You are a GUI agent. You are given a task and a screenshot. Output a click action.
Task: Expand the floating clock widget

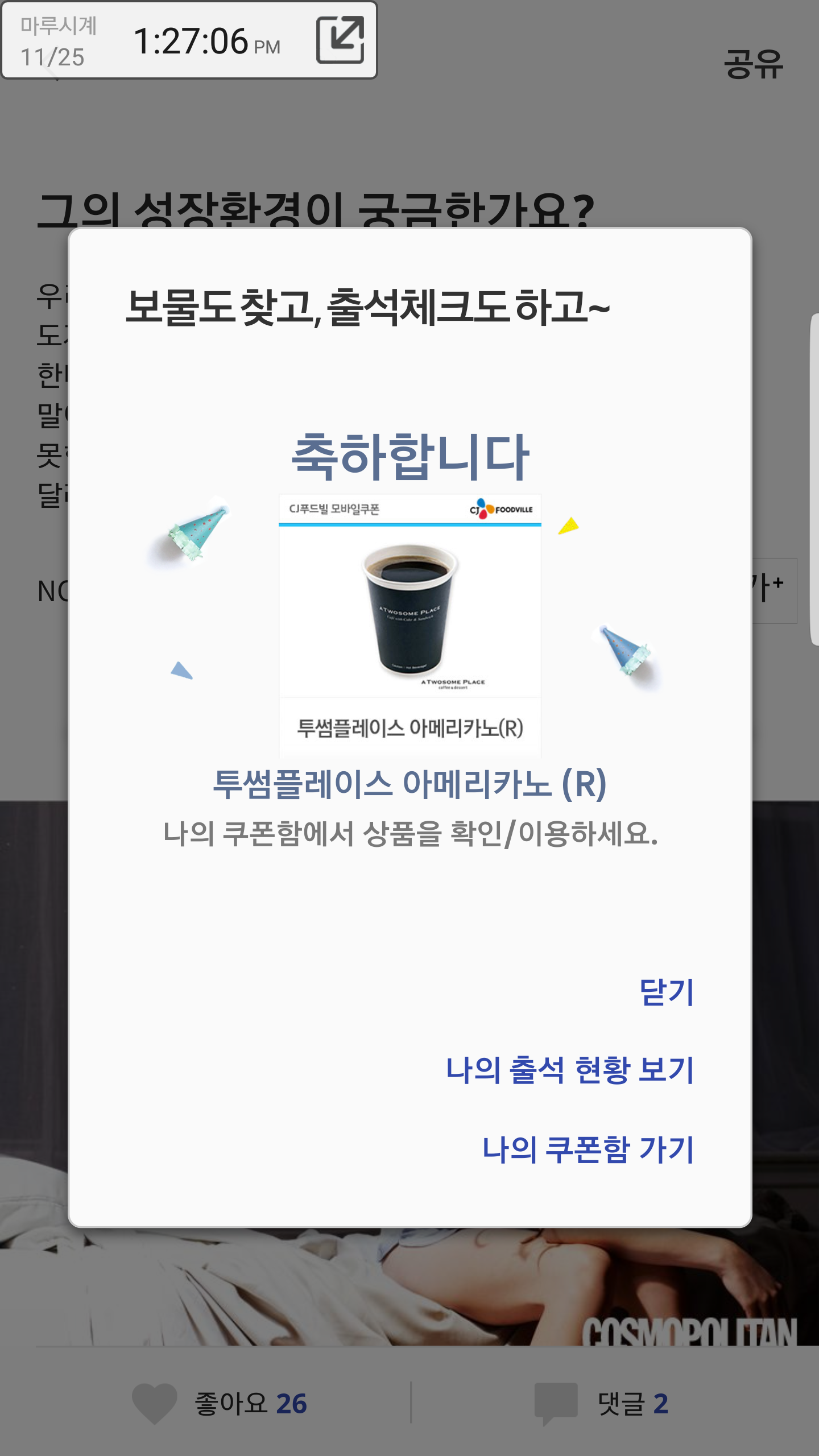(340, 40)
